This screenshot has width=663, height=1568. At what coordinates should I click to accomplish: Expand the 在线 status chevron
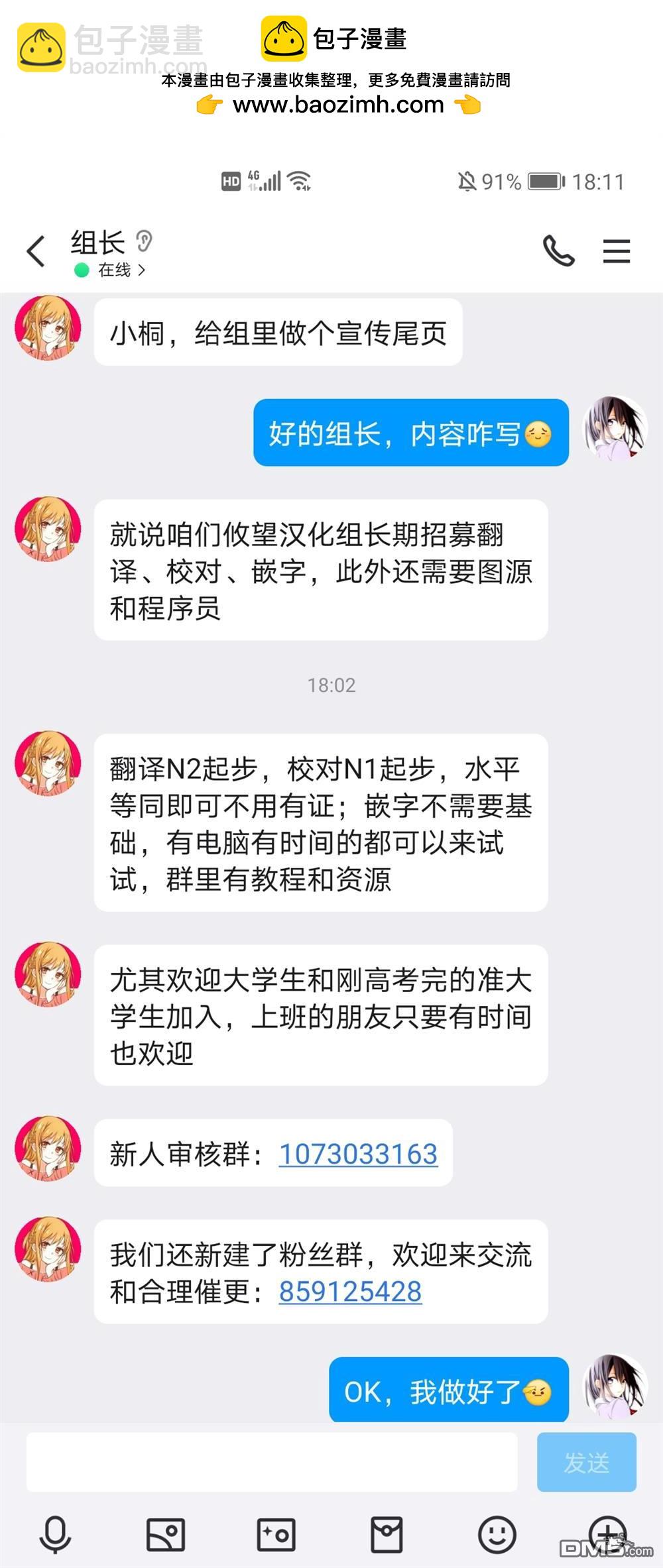coord(141,270)
